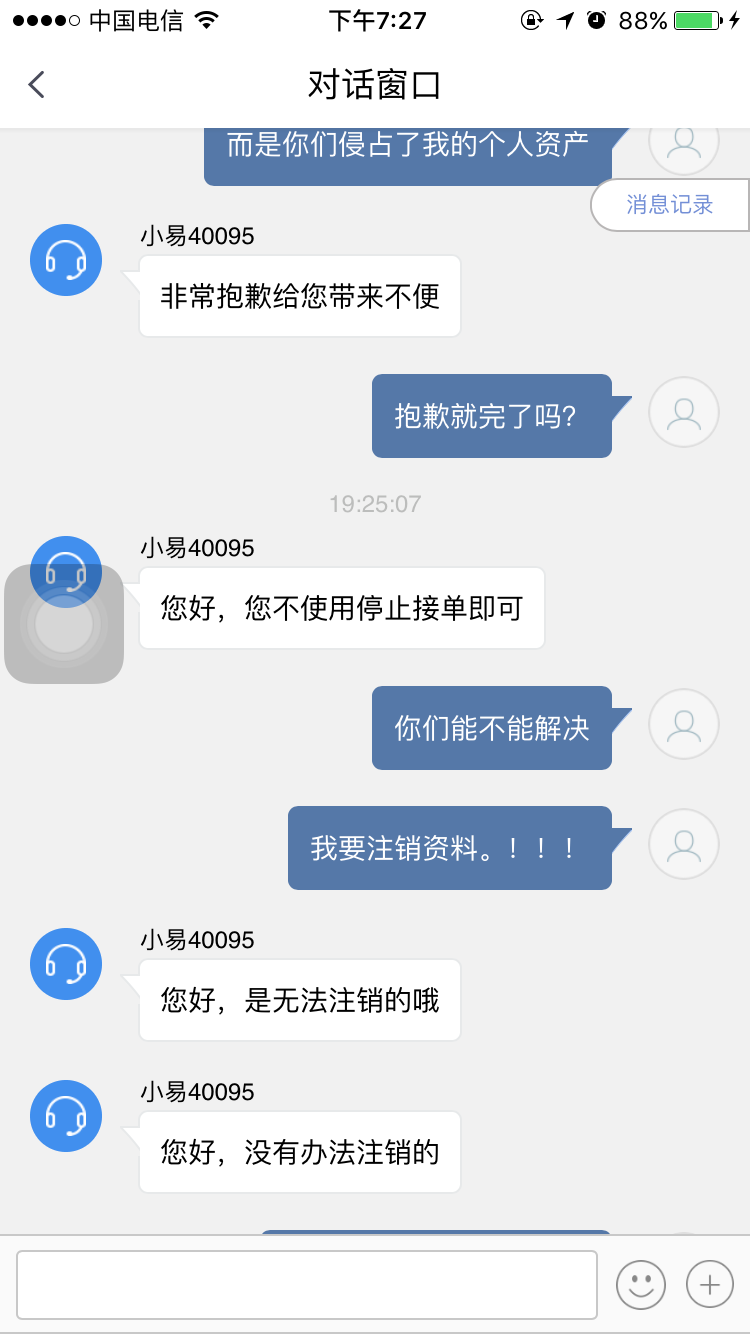Open 消息记录 message history
This screenshot has width=750, height=1334.
point(668,204)
